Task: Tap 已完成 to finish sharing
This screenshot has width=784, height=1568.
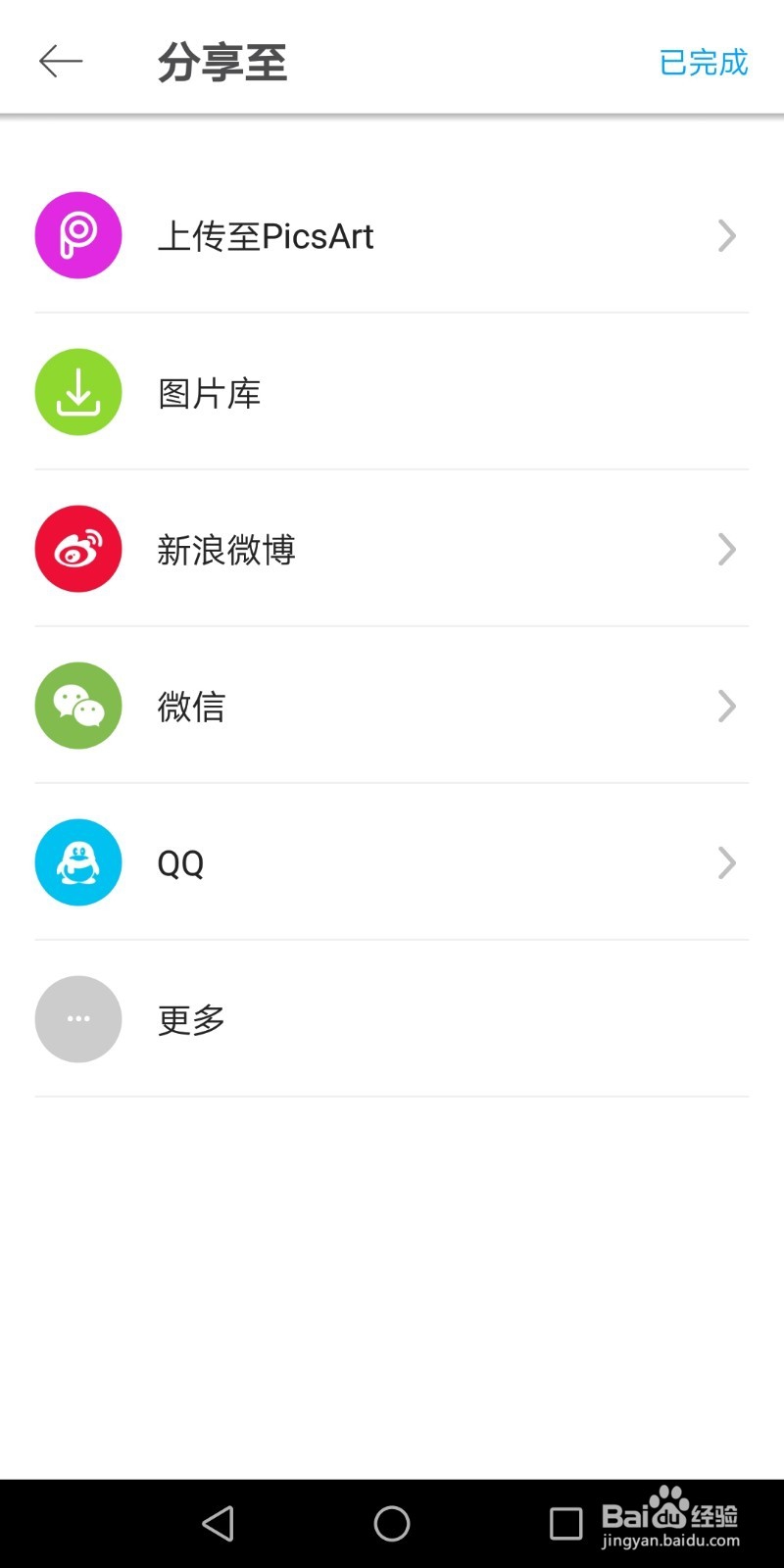Action: pyautogui.click(x=704, y=63)
